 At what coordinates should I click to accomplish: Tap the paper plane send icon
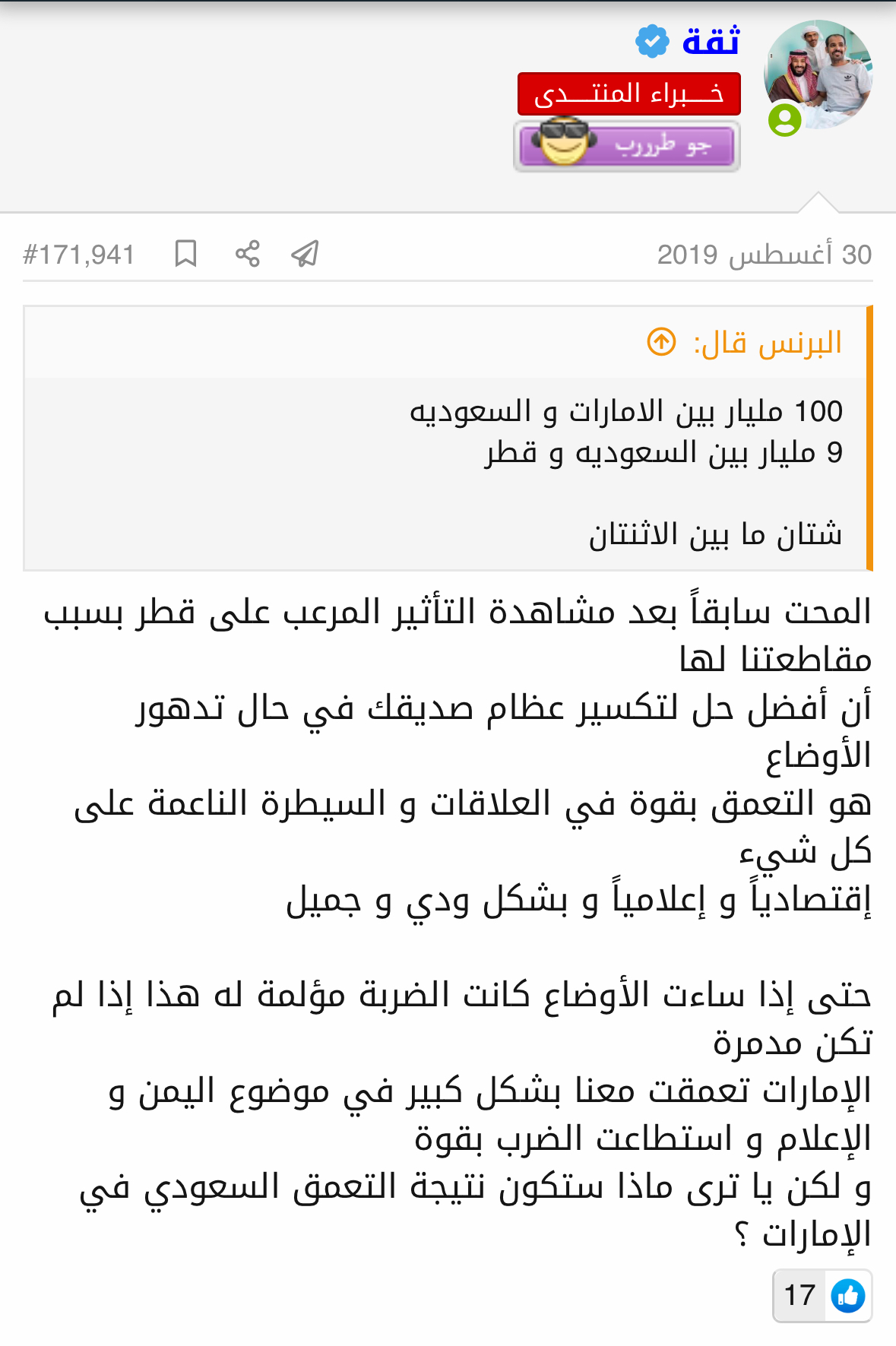tap(305, 254)
